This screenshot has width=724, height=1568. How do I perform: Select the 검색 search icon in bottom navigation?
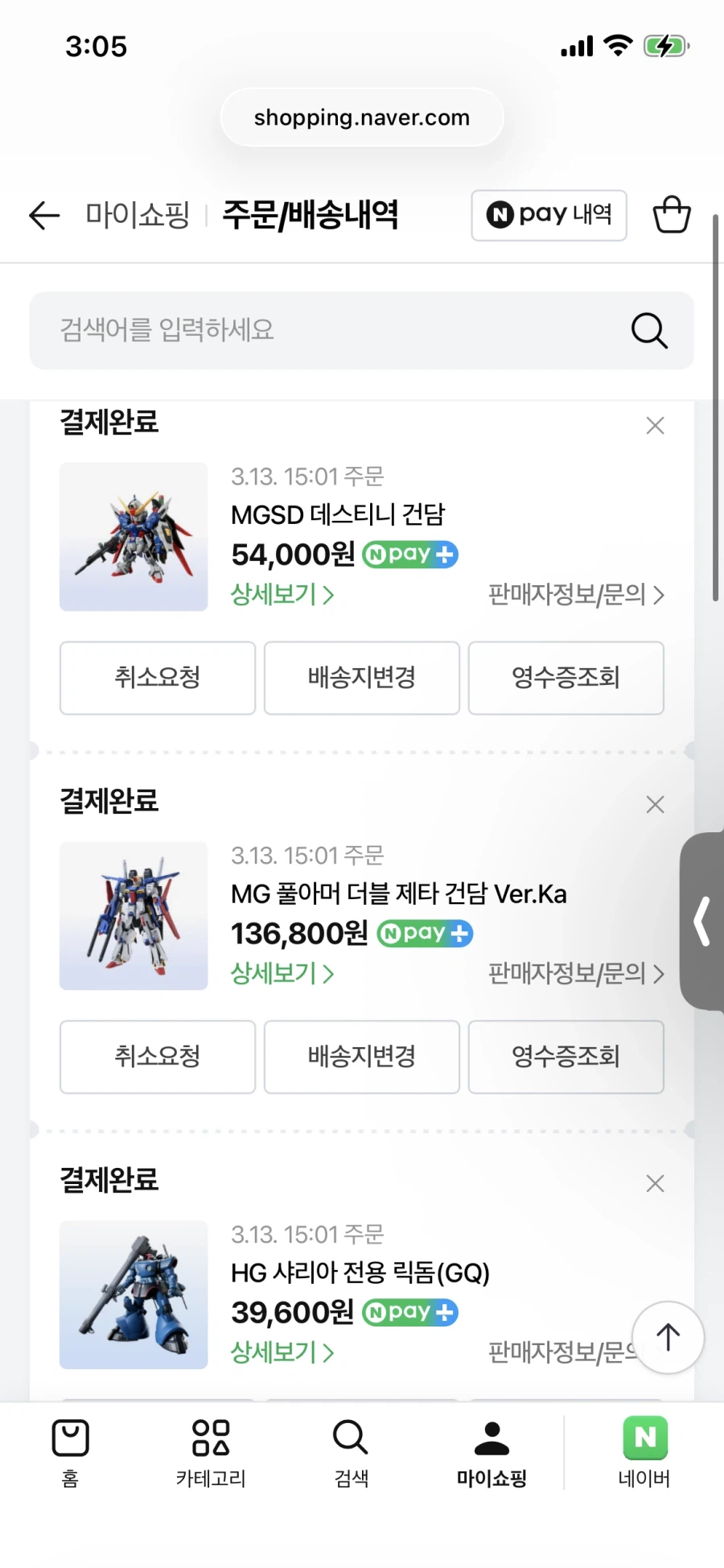click(348, 1449)
